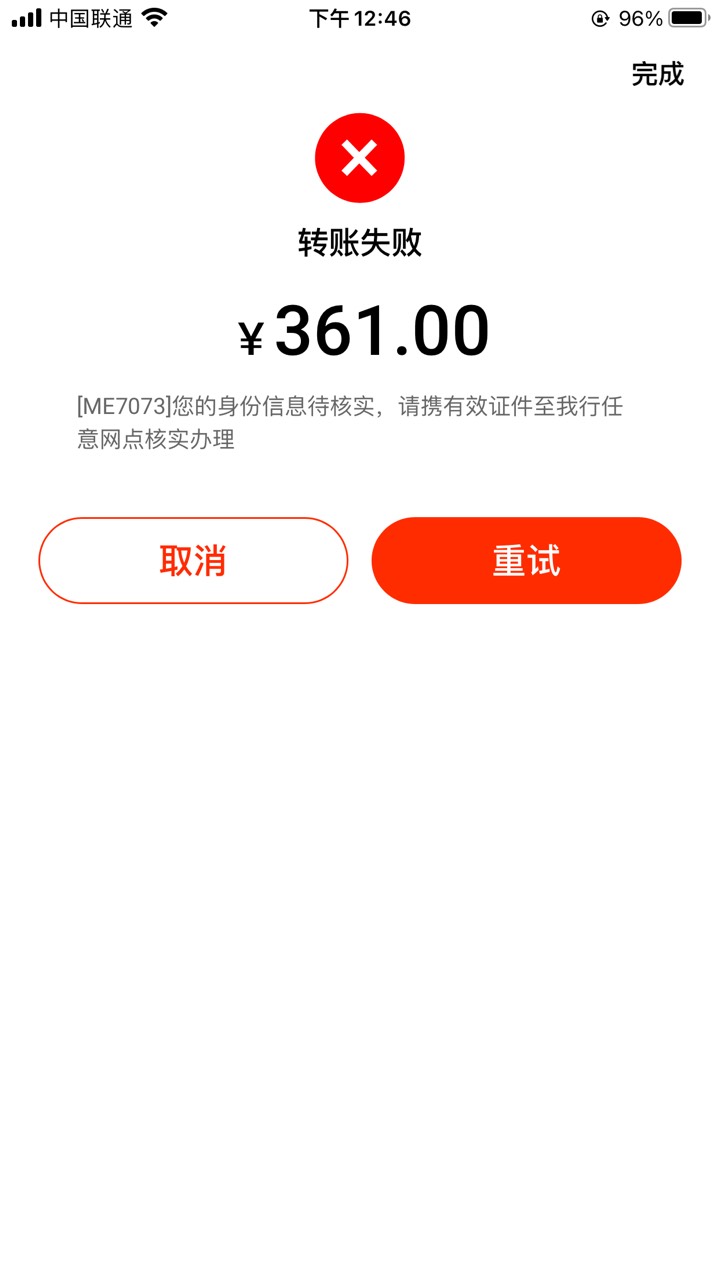Tap 完成 to finish

657,74
